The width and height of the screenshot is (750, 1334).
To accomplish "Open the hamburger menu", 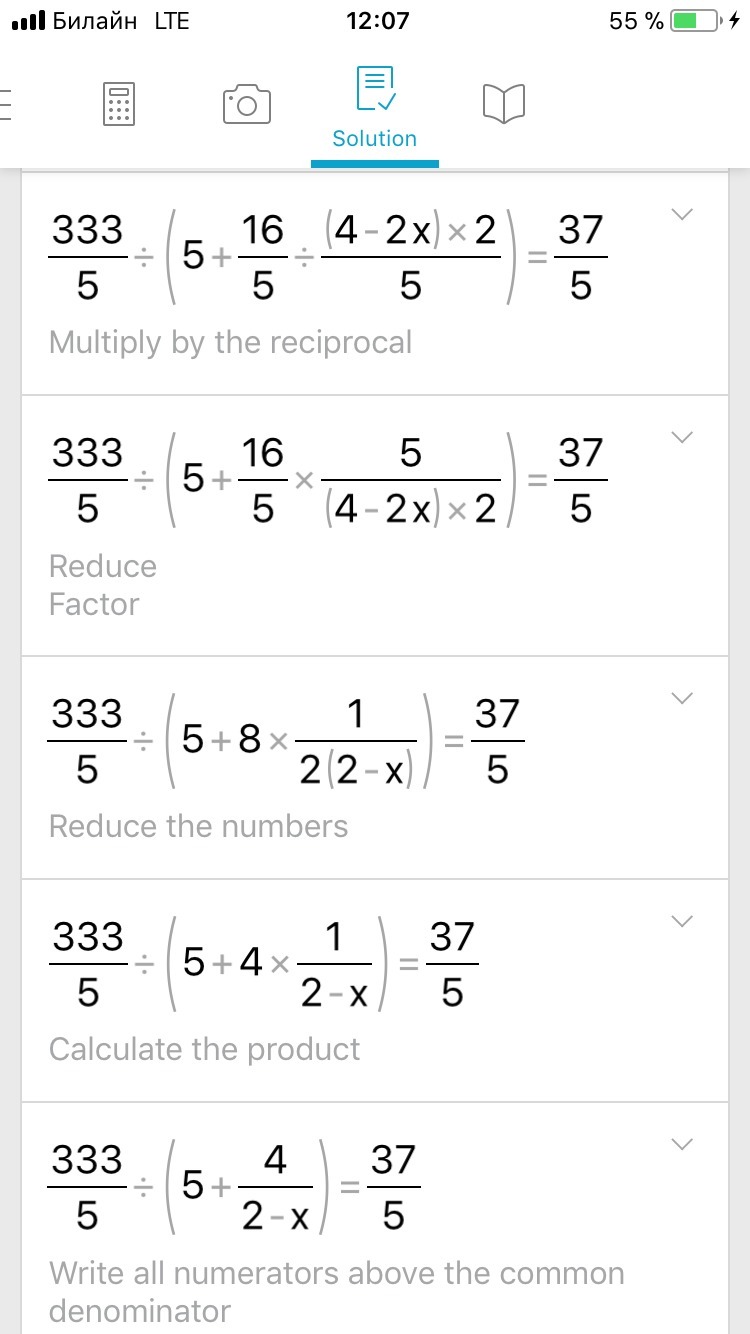I will coord(6,104).
